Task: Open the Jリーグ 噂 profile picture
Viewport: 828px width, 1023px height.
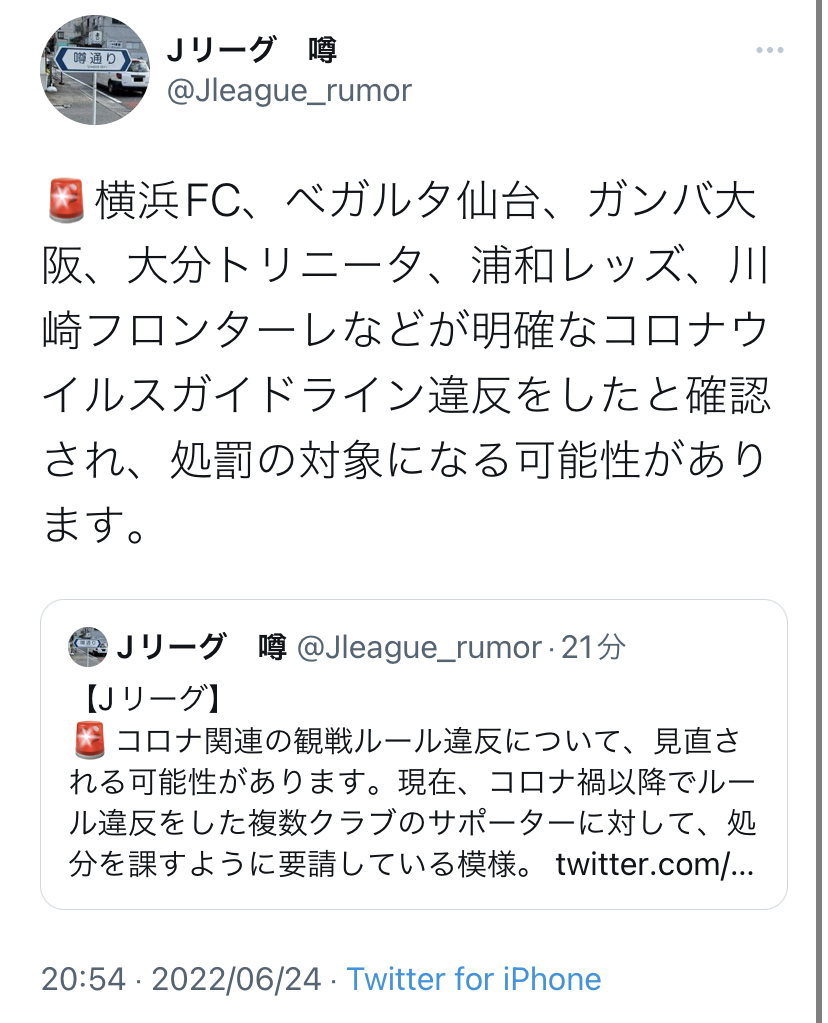Action: coord(95,70)
